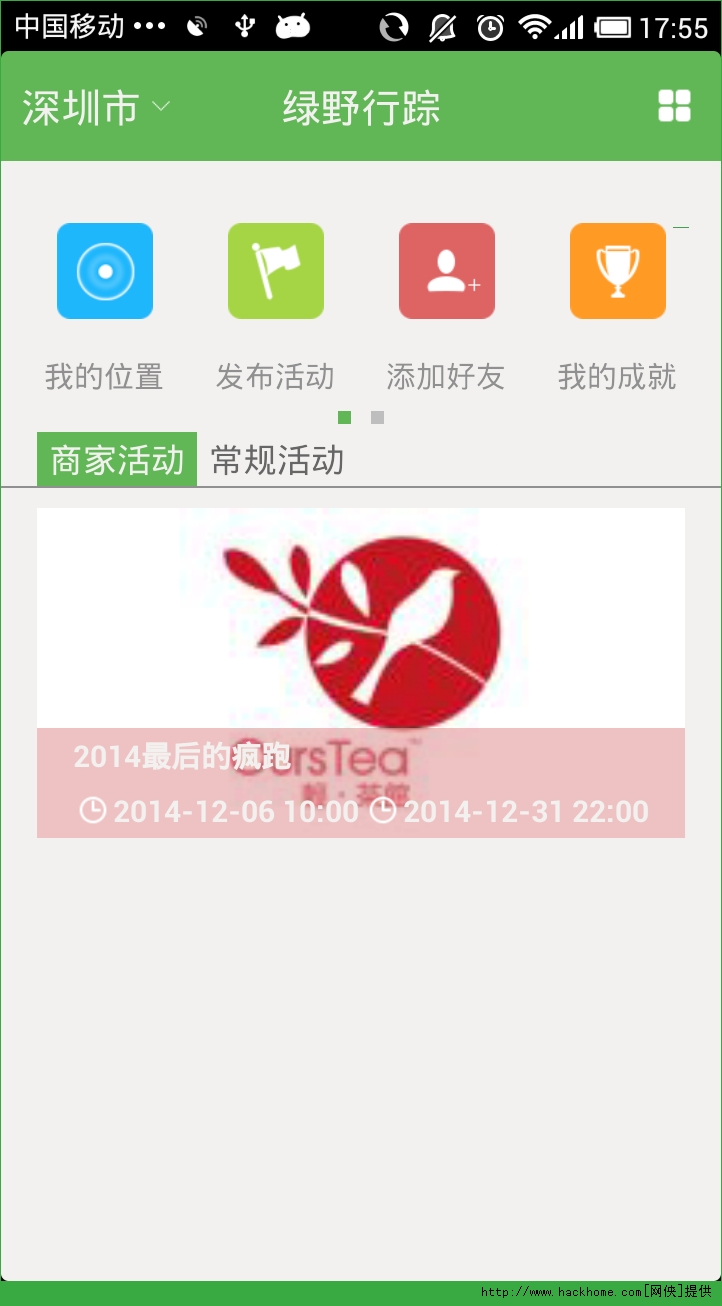Open the 深圳市 city dropdown
This screenshot has width=722, height=1306.
(x=96, y=108)
